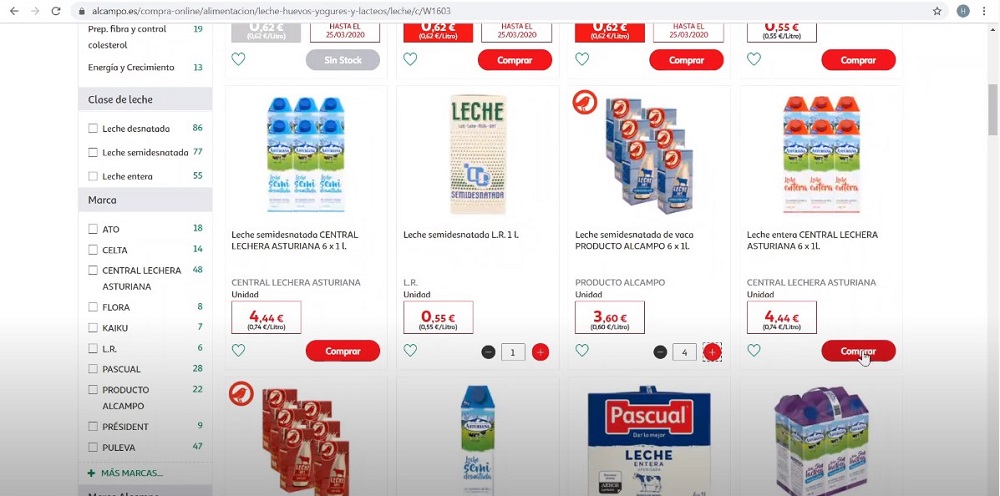Check the Leche desnatada filter
1000x496 pixels.
tap(93, 129)
